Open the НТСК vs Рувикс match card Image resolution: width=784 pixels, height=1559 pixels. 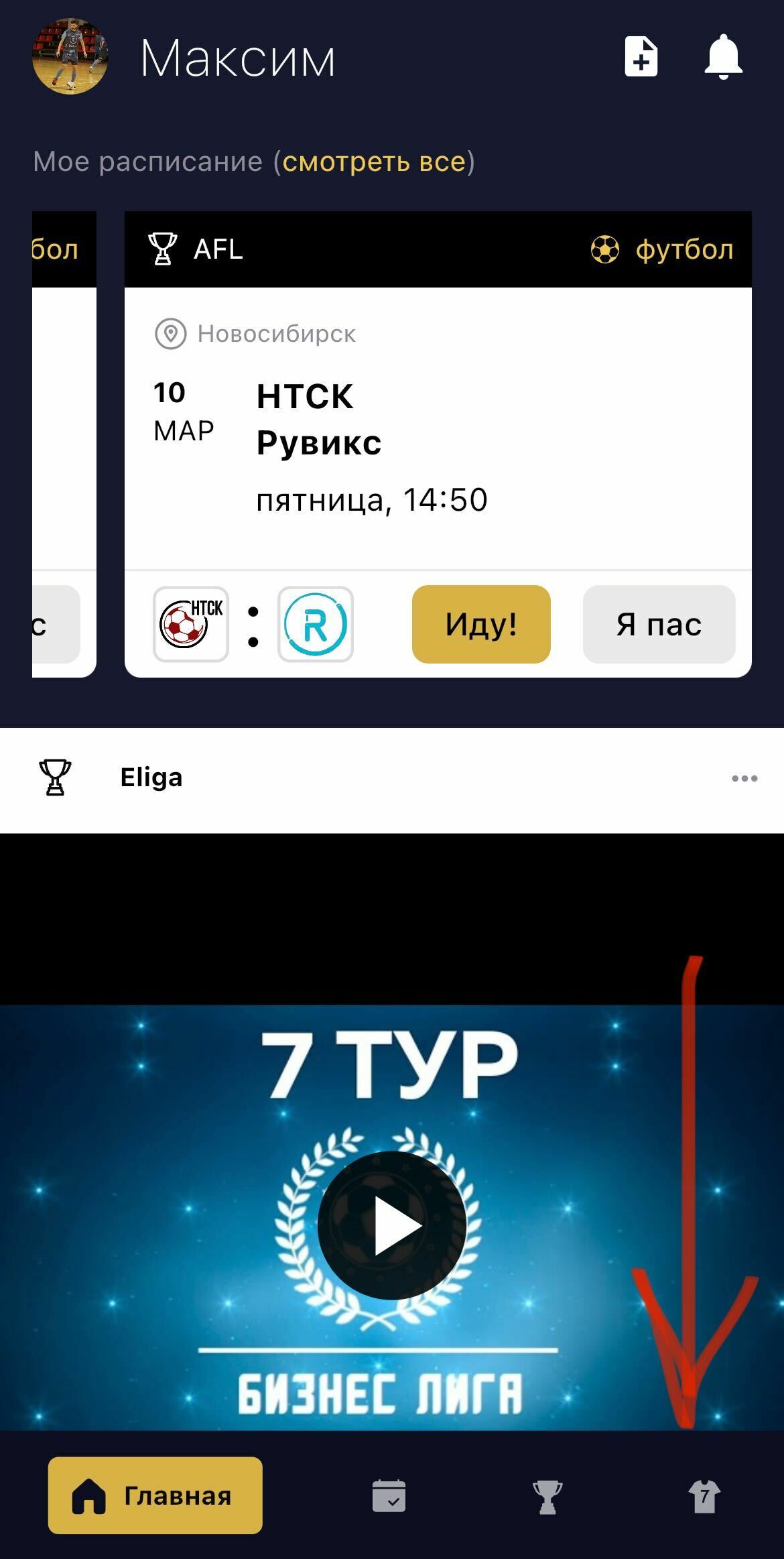tap(438, 429)
